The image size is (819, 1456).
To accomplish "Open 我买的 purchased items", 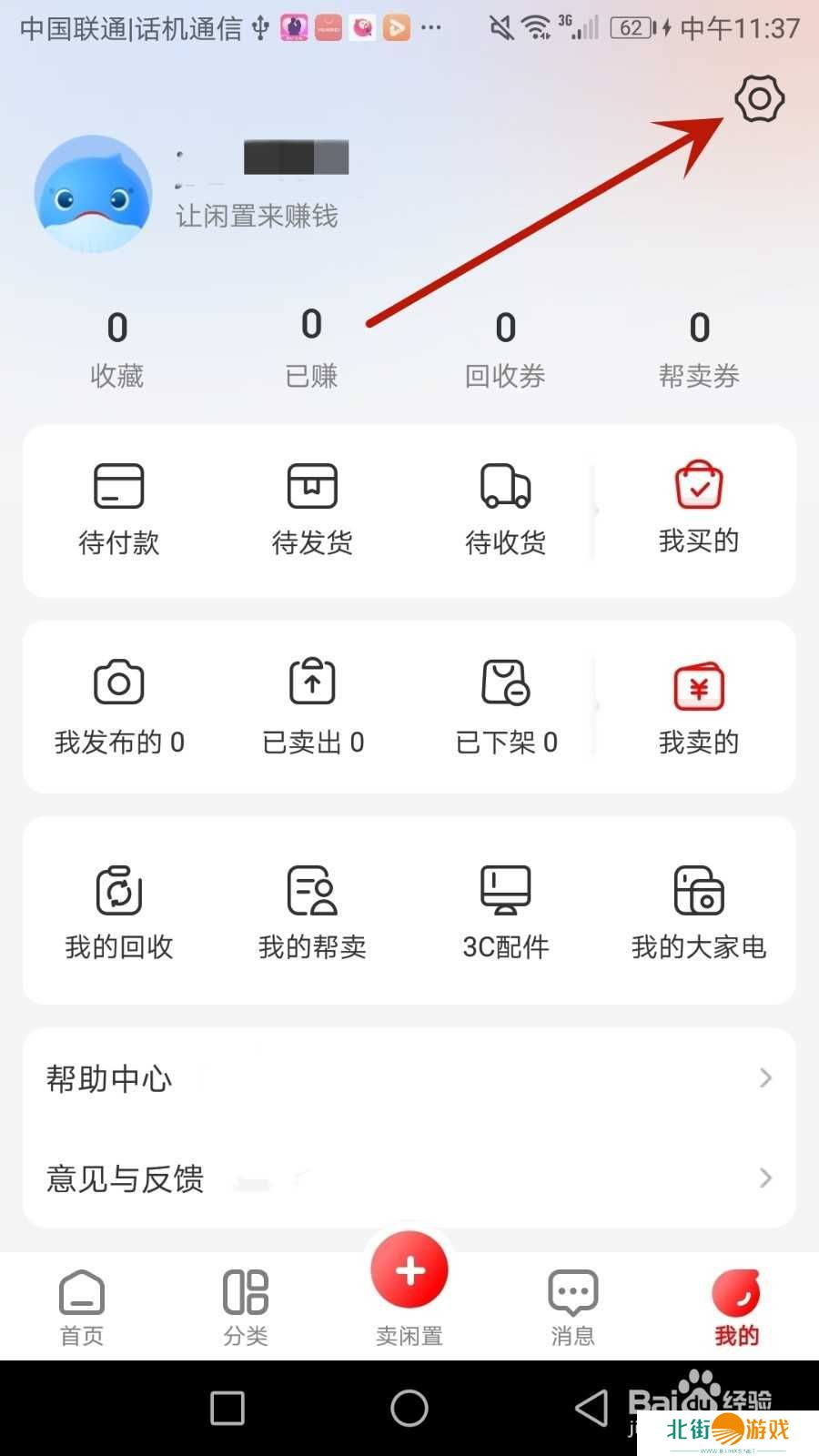I will tap(698, 509).
